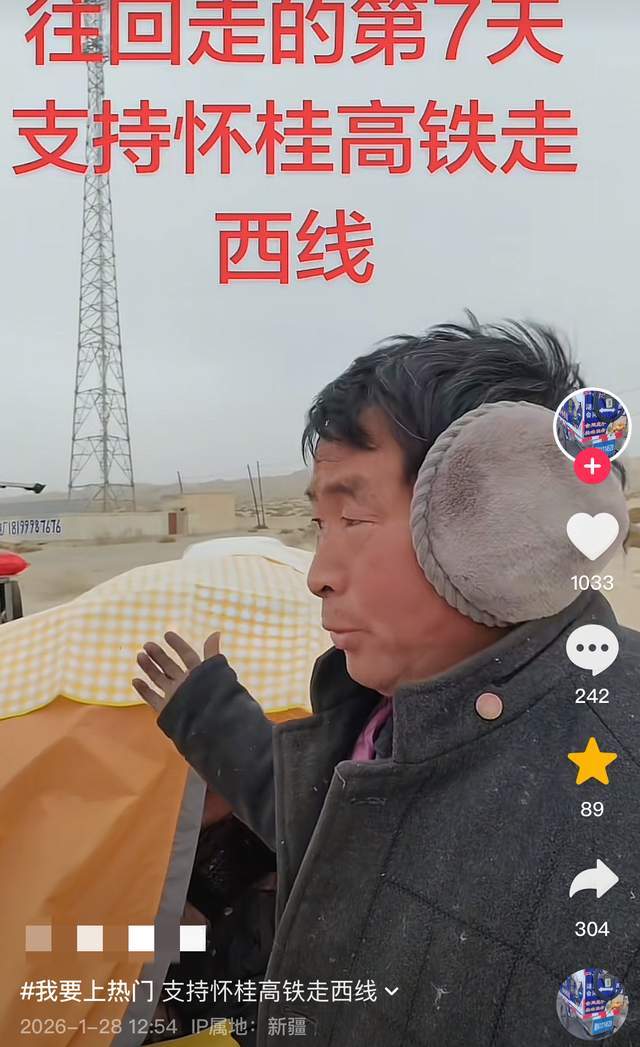Viewport: 640px width, 1047px height.
Task: Save the video with the star
Action: [592, 762]
